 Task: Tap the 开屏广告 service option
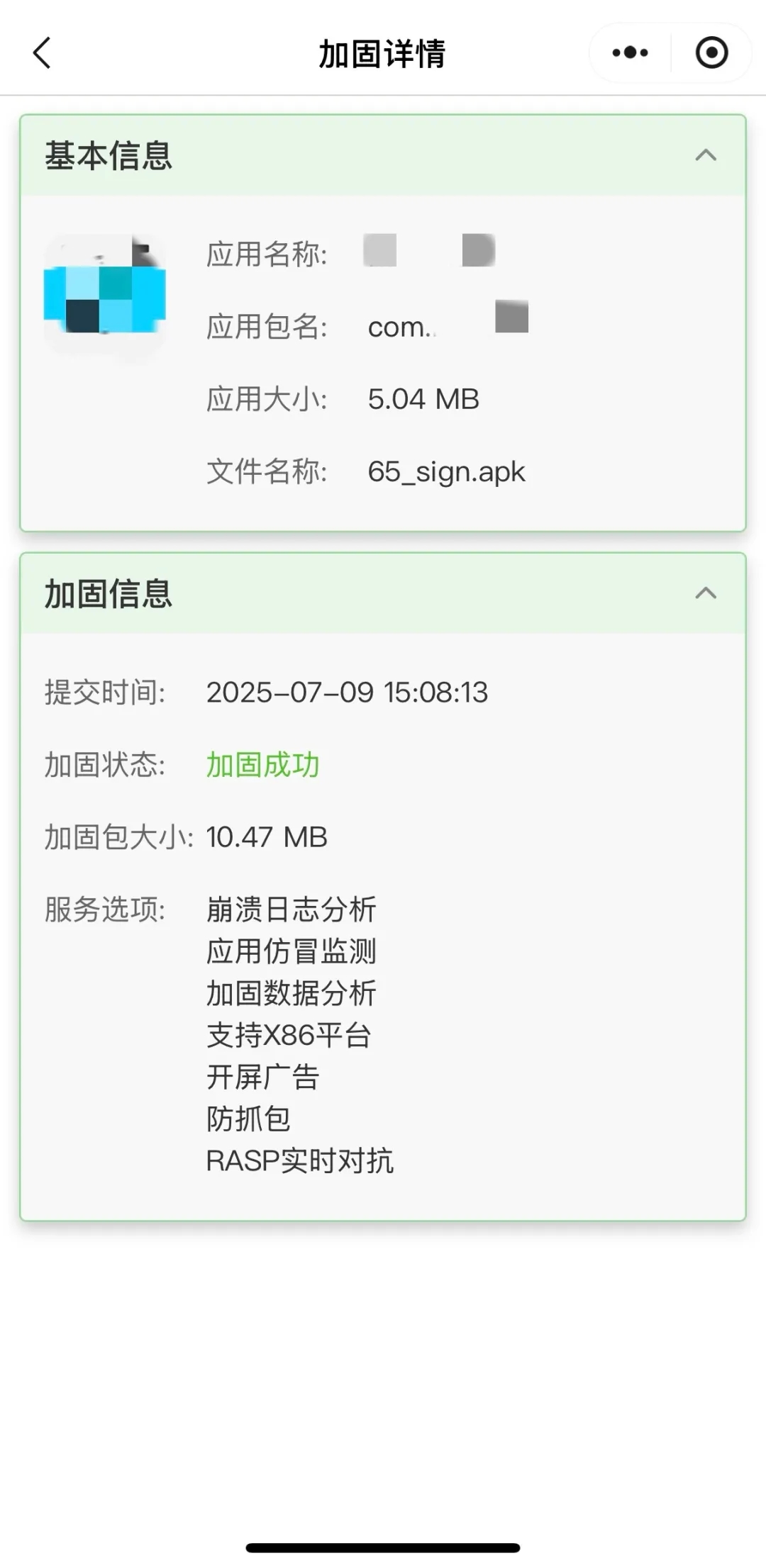coord(262,1077)
